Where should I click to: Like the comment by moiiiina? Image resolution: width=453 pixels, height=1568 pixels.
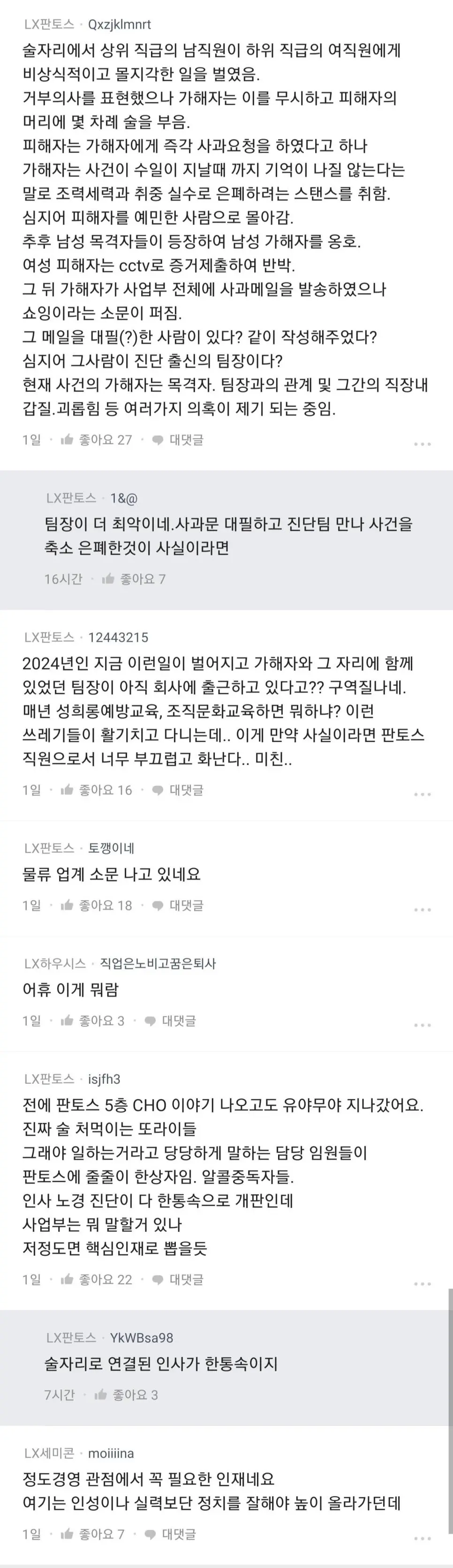[92, 1535]
